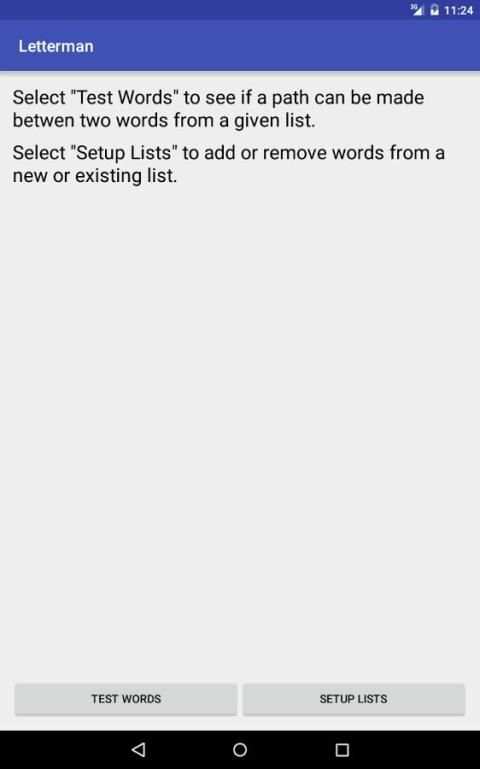This screenshot has width=480, height=769.
Task: Go back with the system back button
Action: [139, 749]
